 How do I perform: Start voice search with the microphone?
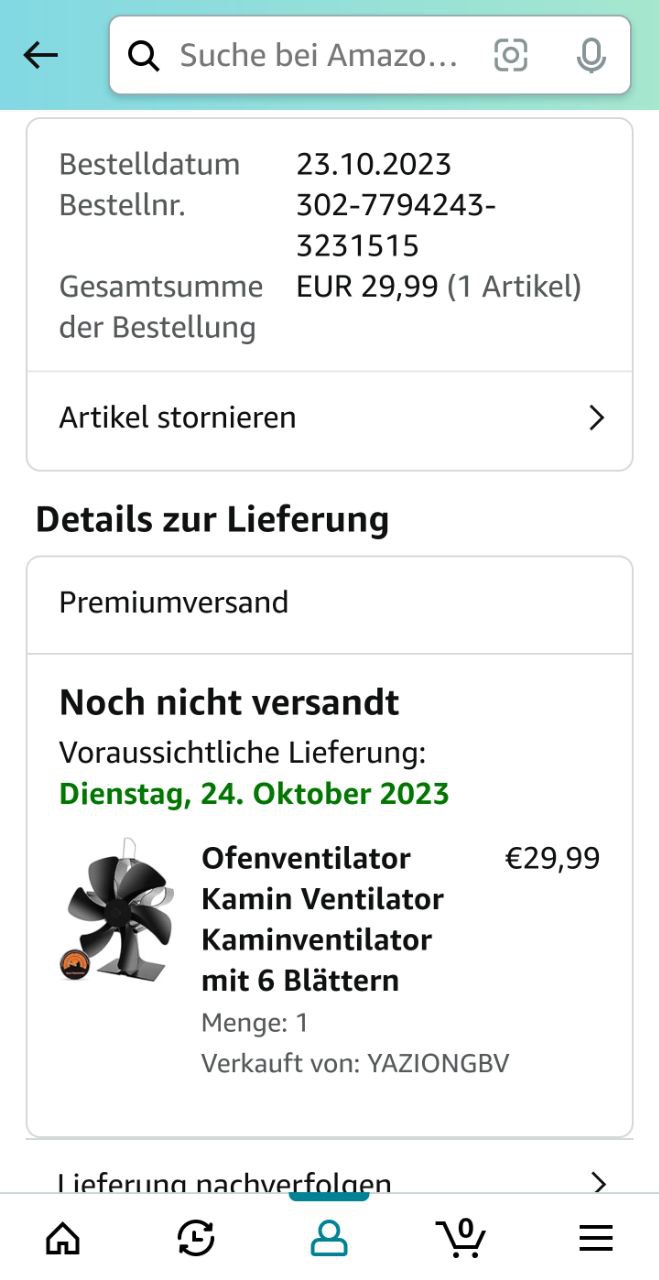[x=591, y=56]
